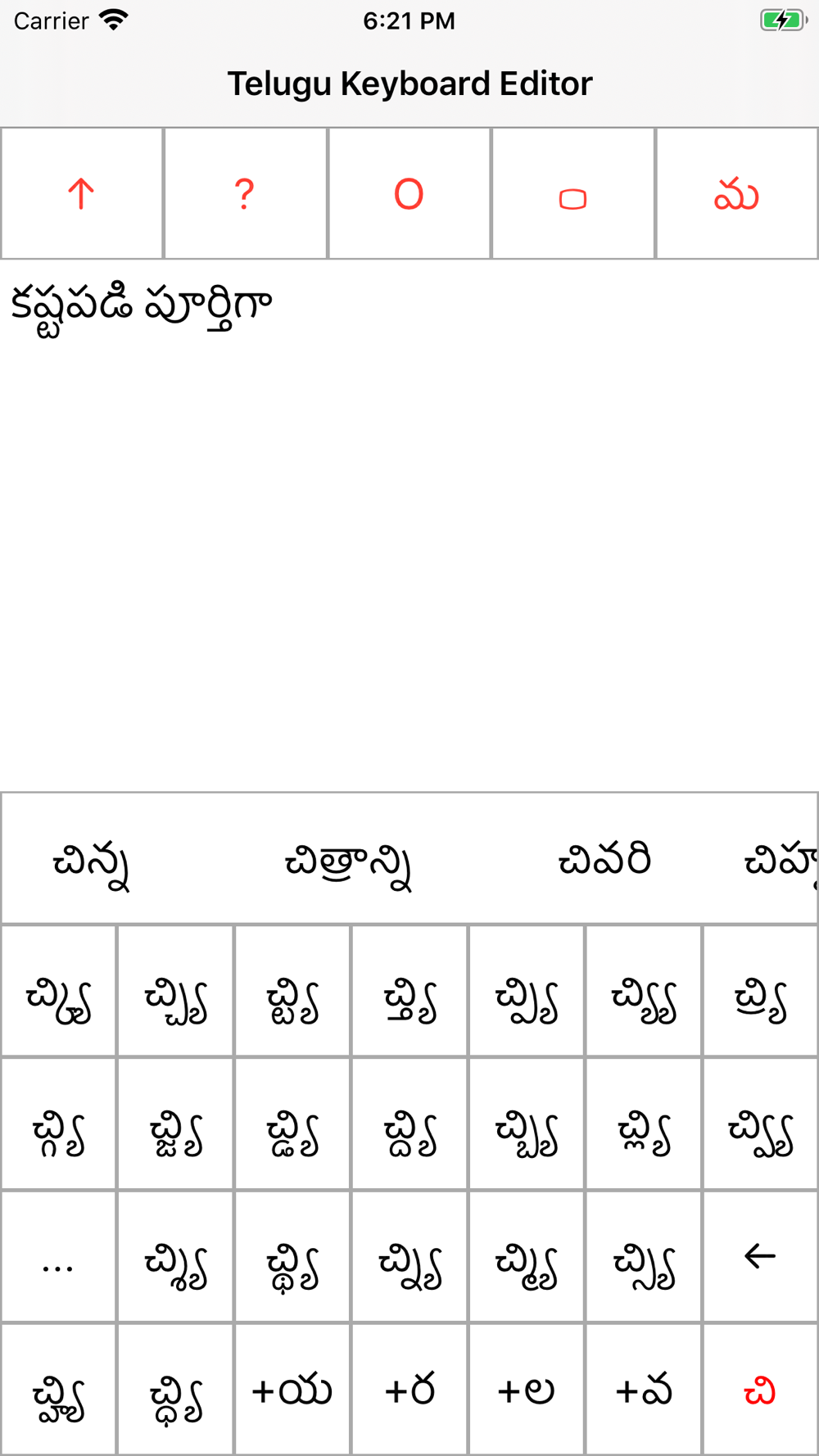819x1456 pixels.
Task: Choose the suggestion చివరి
Action: click(604, 860)
